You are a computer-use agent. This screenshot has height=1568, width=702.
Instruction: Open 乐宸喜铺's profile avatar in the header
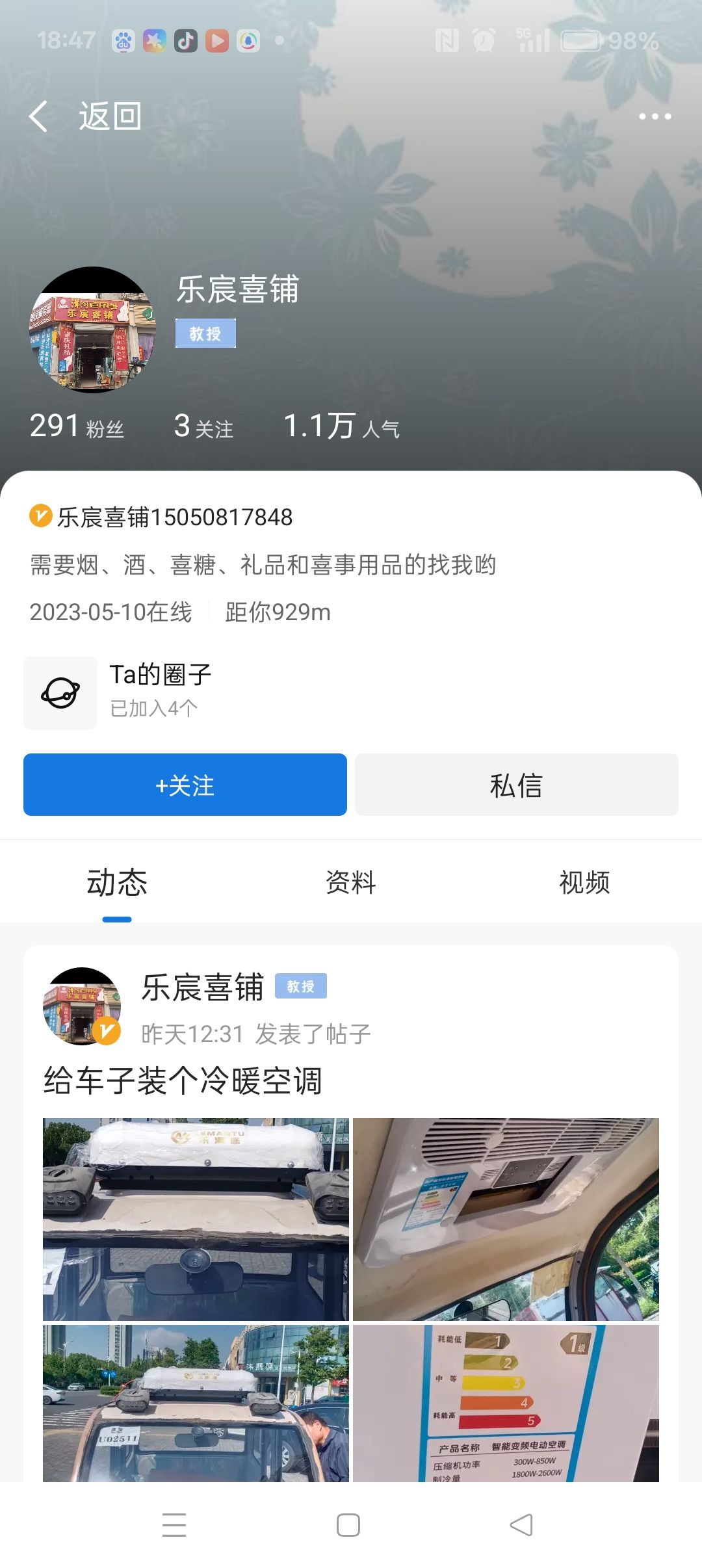coord(92,330)
